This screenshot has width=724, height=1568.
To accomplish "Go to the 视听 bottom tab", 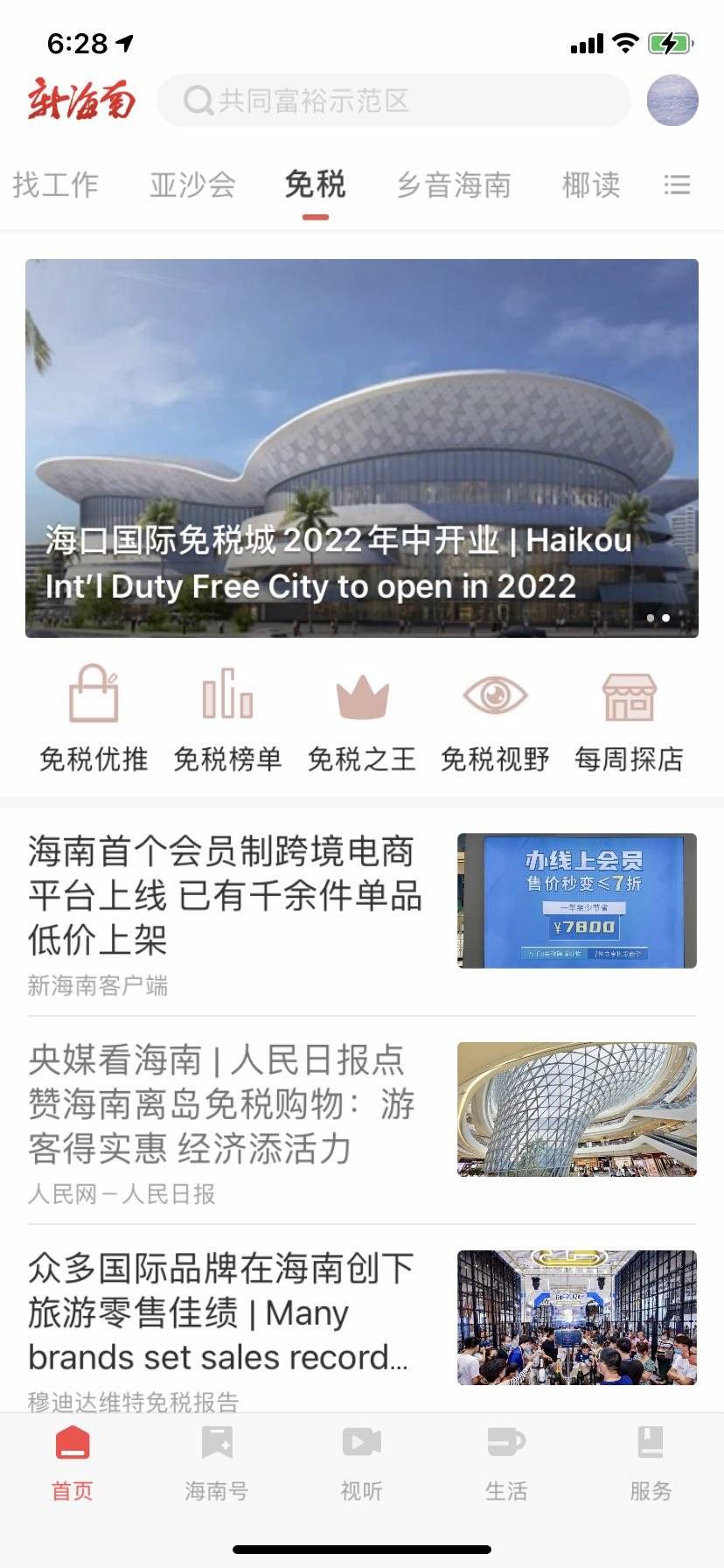I will (362, 1463).
